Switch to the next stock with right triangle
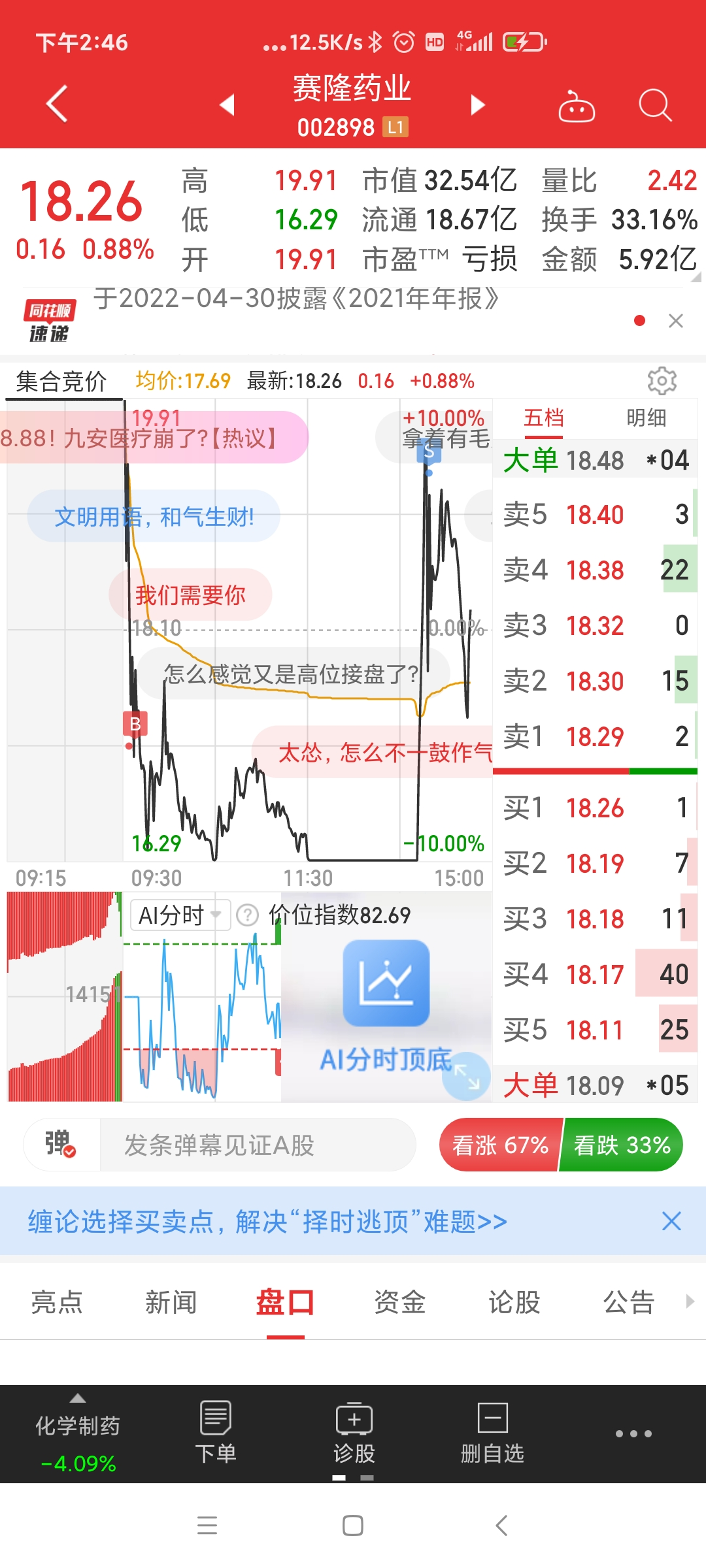 [x=478, y=105]
